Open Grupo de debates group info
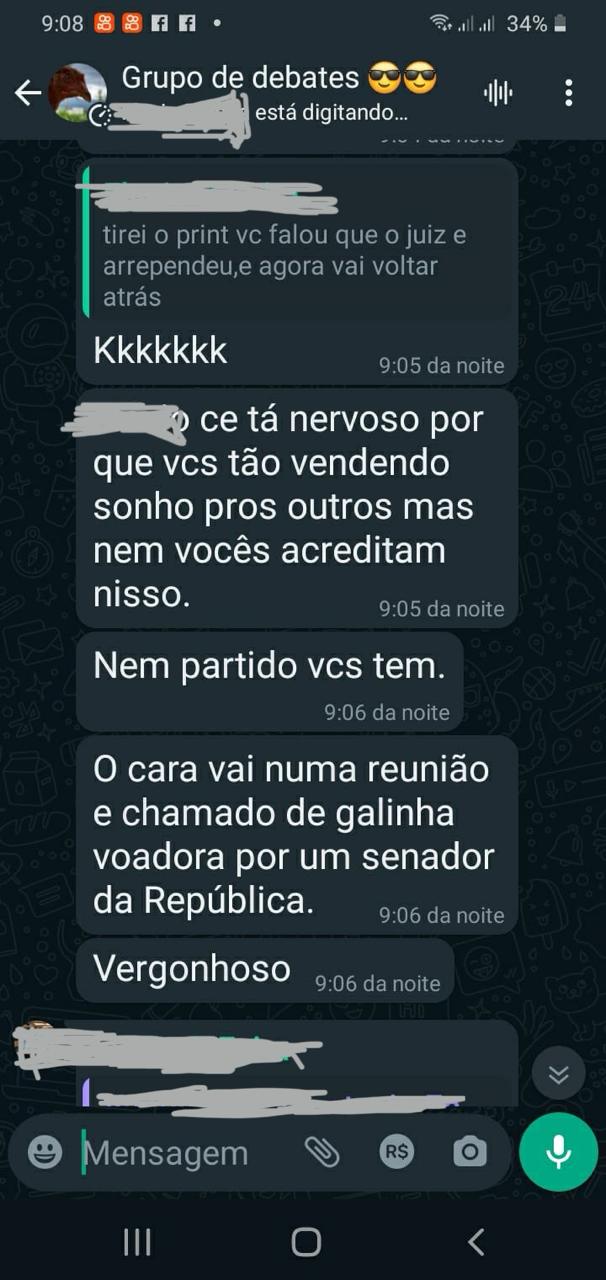 point(278,79)
